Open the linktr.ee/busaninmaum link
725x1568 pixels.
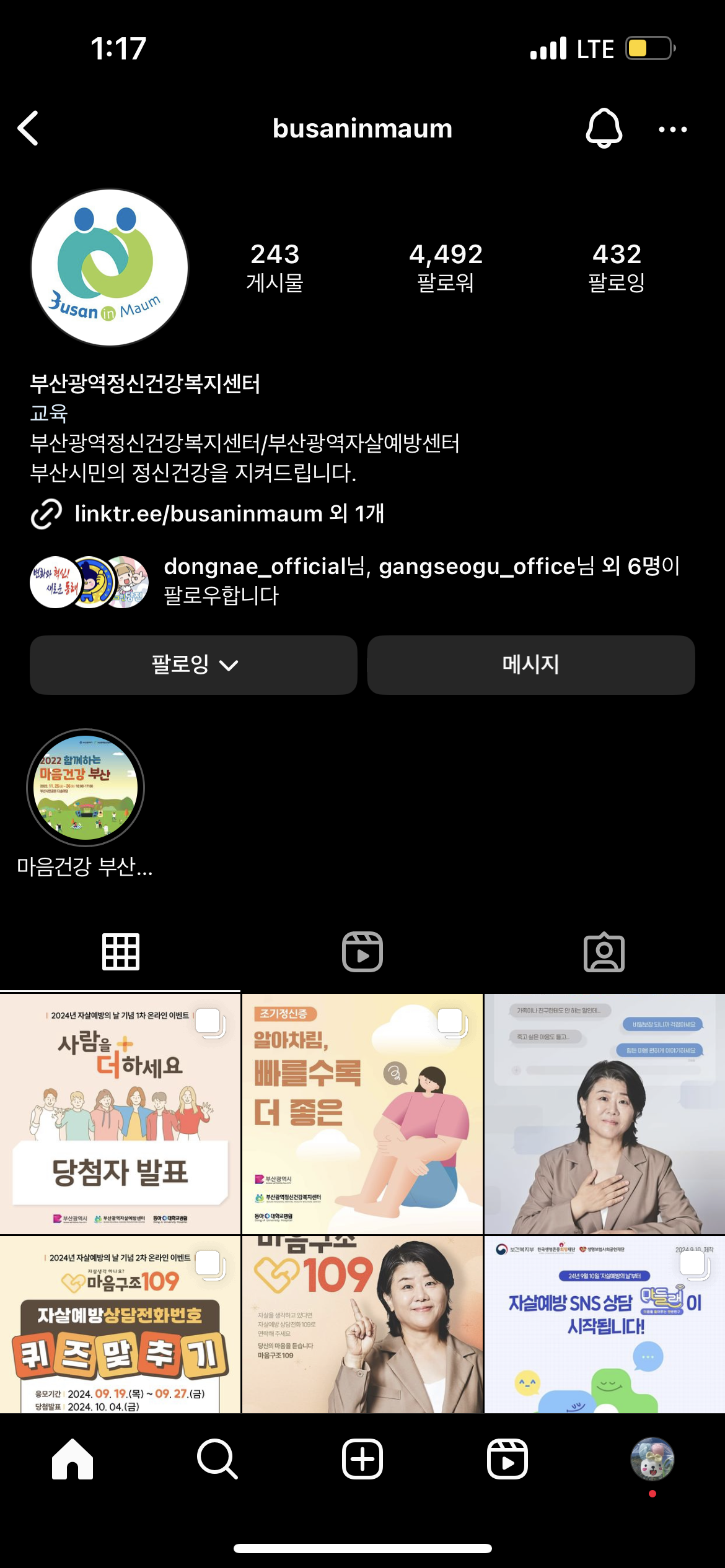pos(229,513)
